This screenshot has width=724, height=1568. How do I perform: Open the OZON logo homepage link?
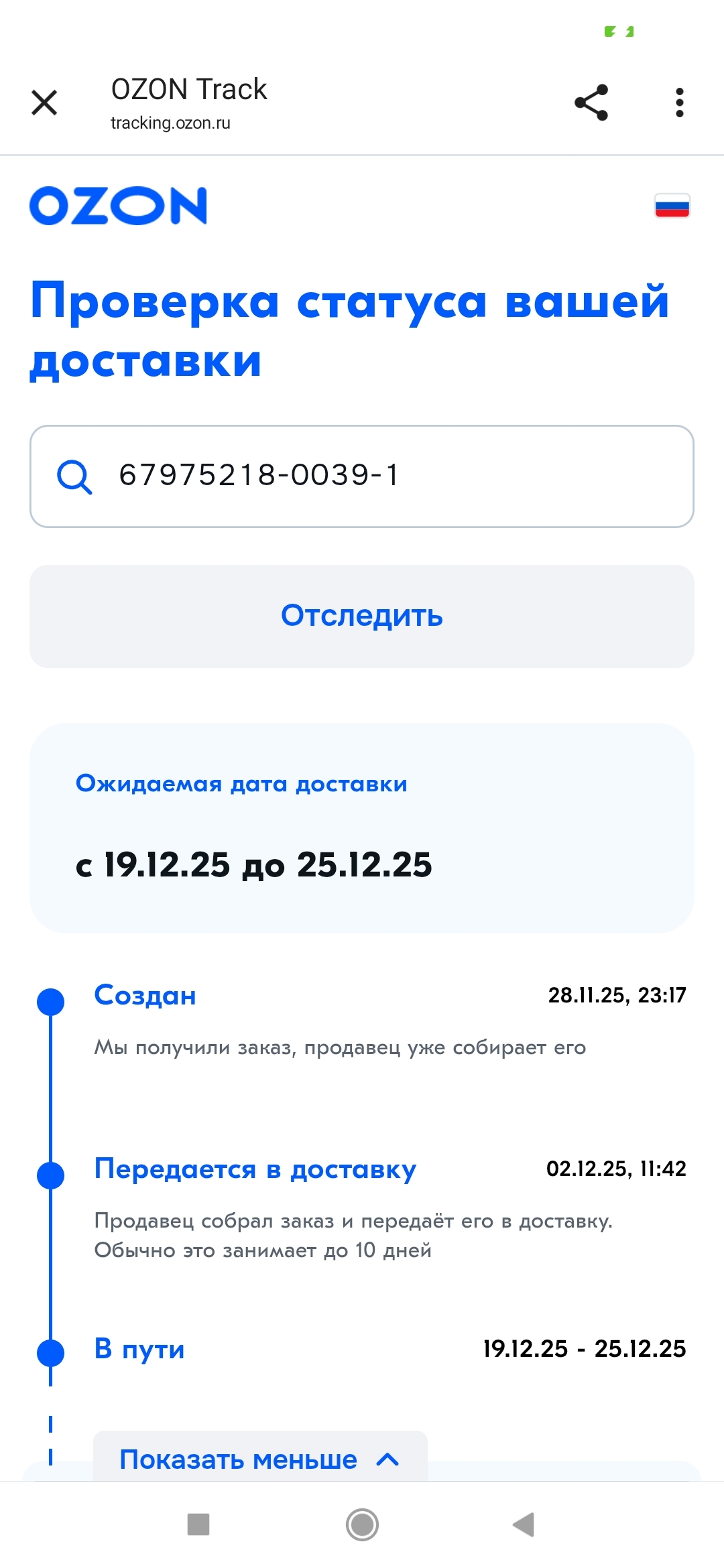(x=119, y=206)
